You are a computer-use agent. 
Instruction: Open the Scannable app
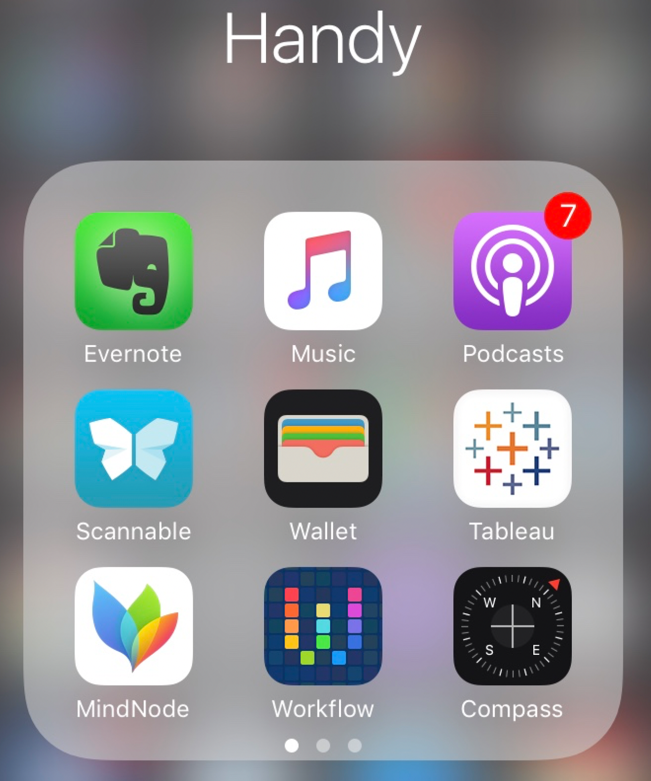point(133,449)
